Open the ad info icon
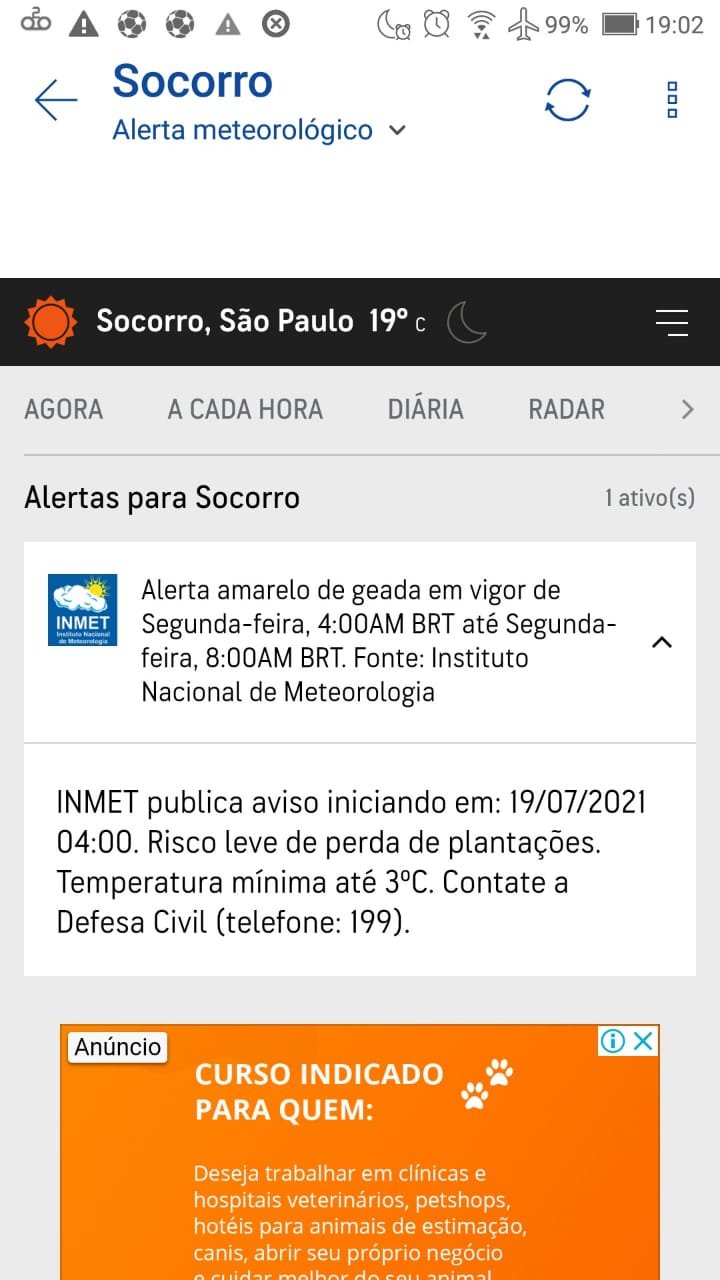The image size is (720, 1280). point(613,1041)
